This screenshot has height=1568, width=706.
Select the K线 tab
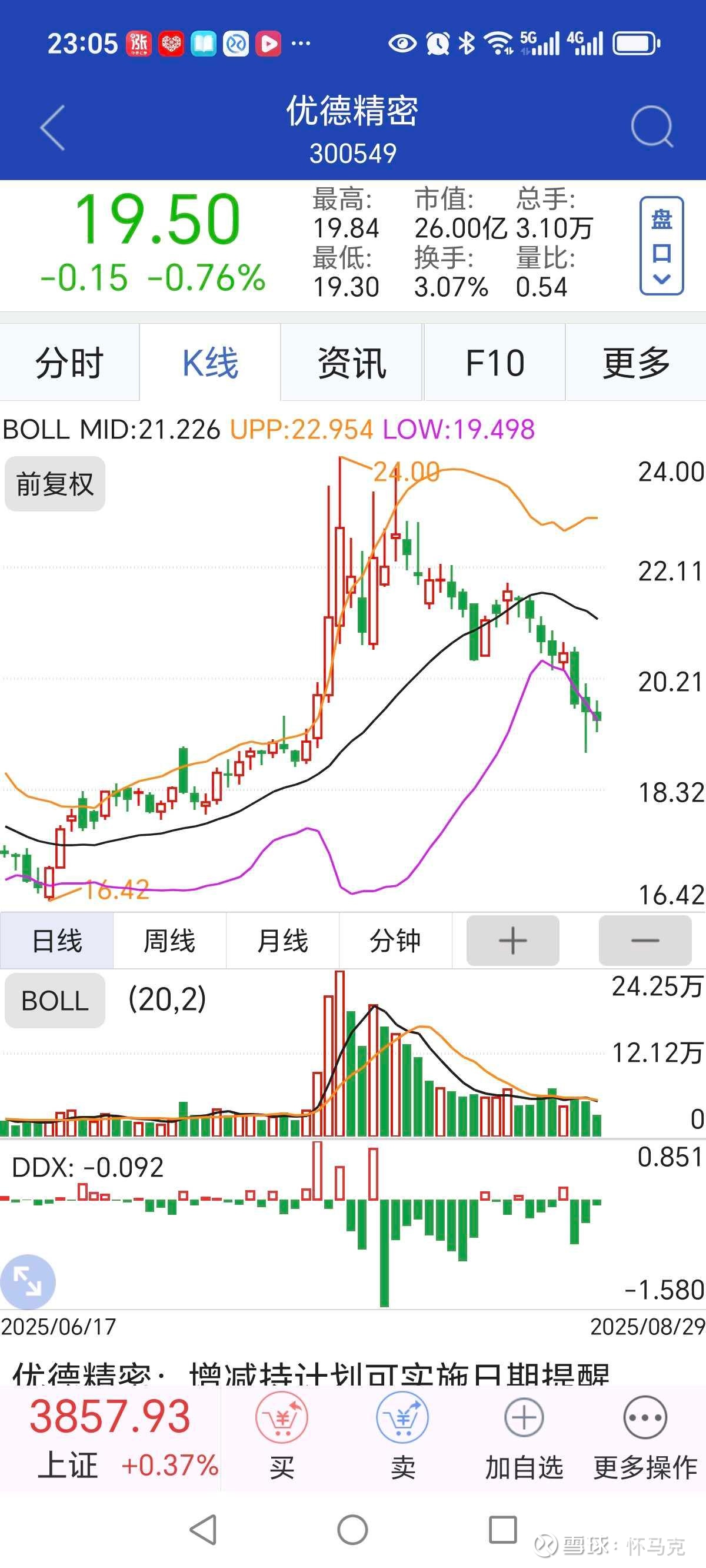point(210,363)
